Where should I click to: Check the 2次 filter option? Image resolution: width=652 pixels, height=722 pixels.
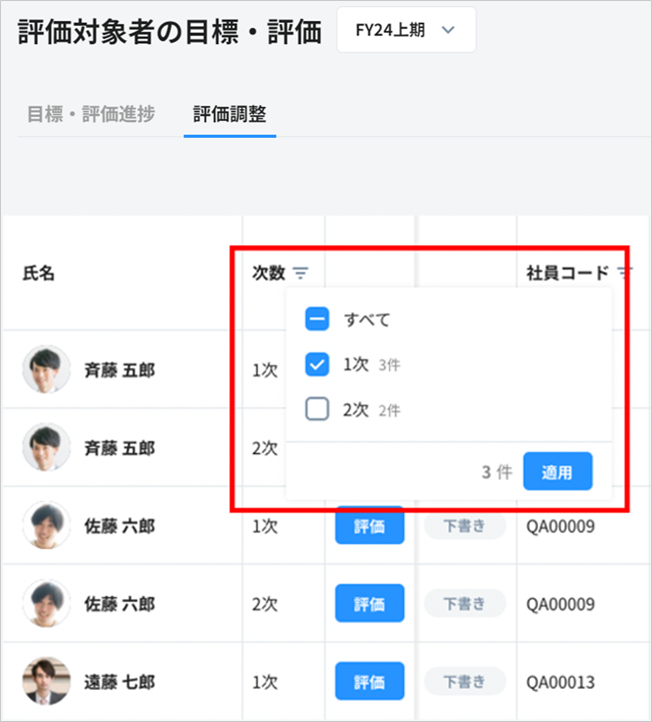[317, 409]
